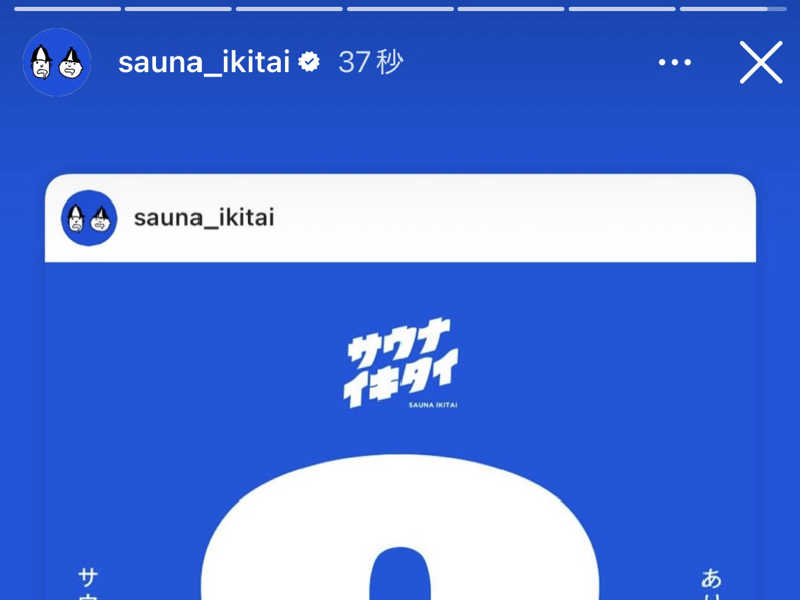Viewport: 800px width, 600px height.
Task: Tap the sauna_ikitai username in the header
Action: (203, 63)
